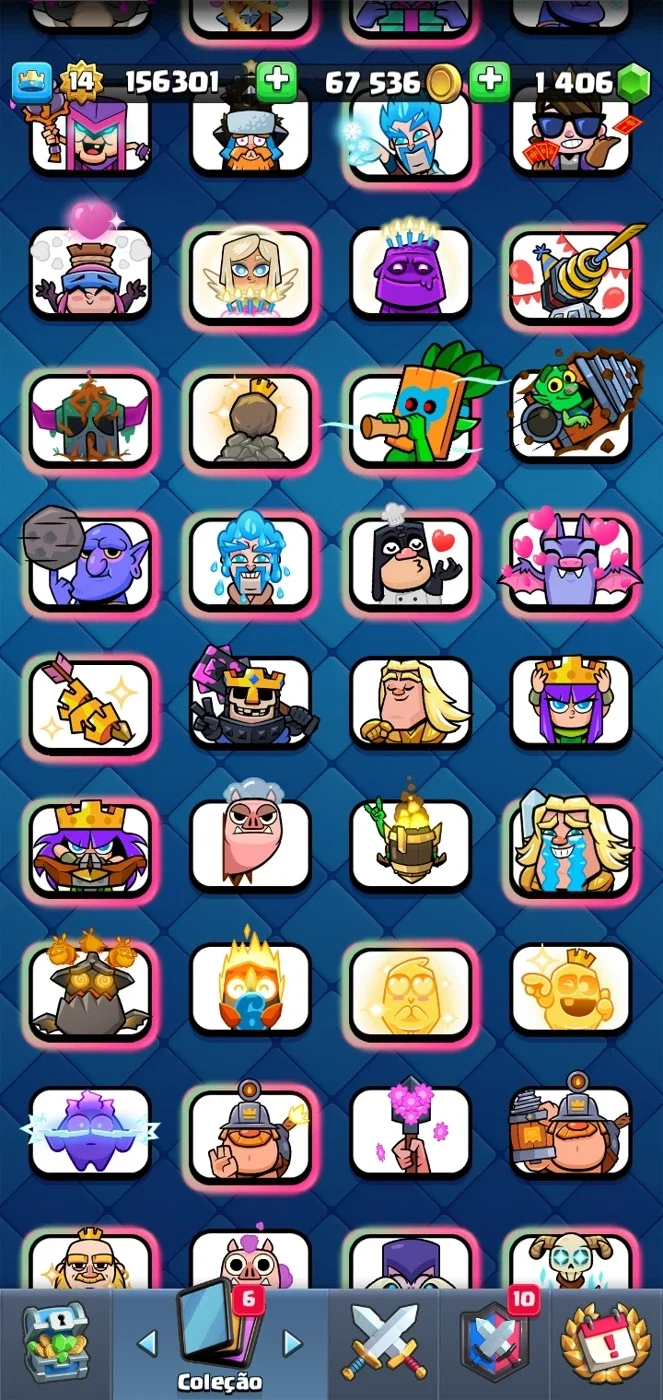Add gems with the green plus button
Screen dimensions: 663x1400
490,83
